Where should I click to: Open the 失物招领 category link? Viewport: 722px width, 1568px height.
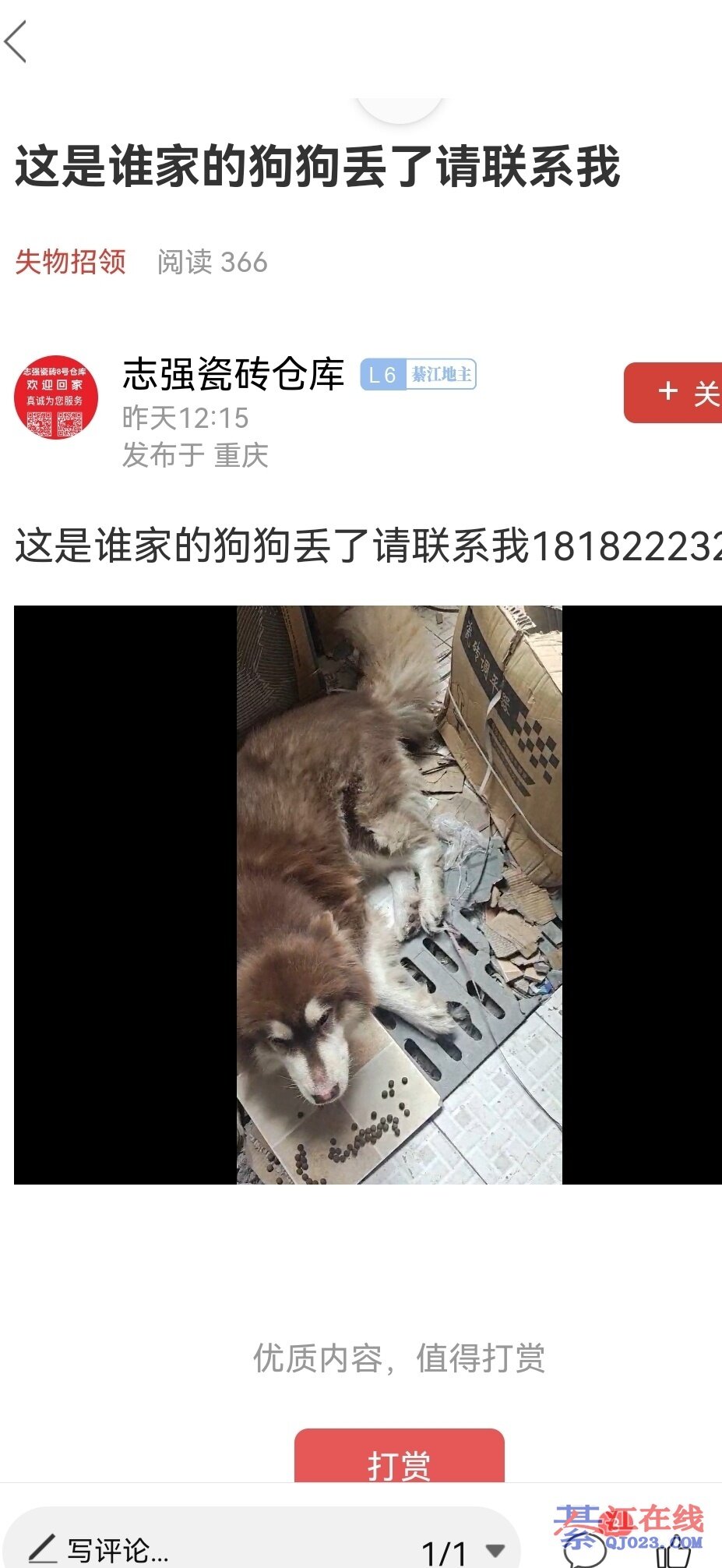[x=71, y=262]
